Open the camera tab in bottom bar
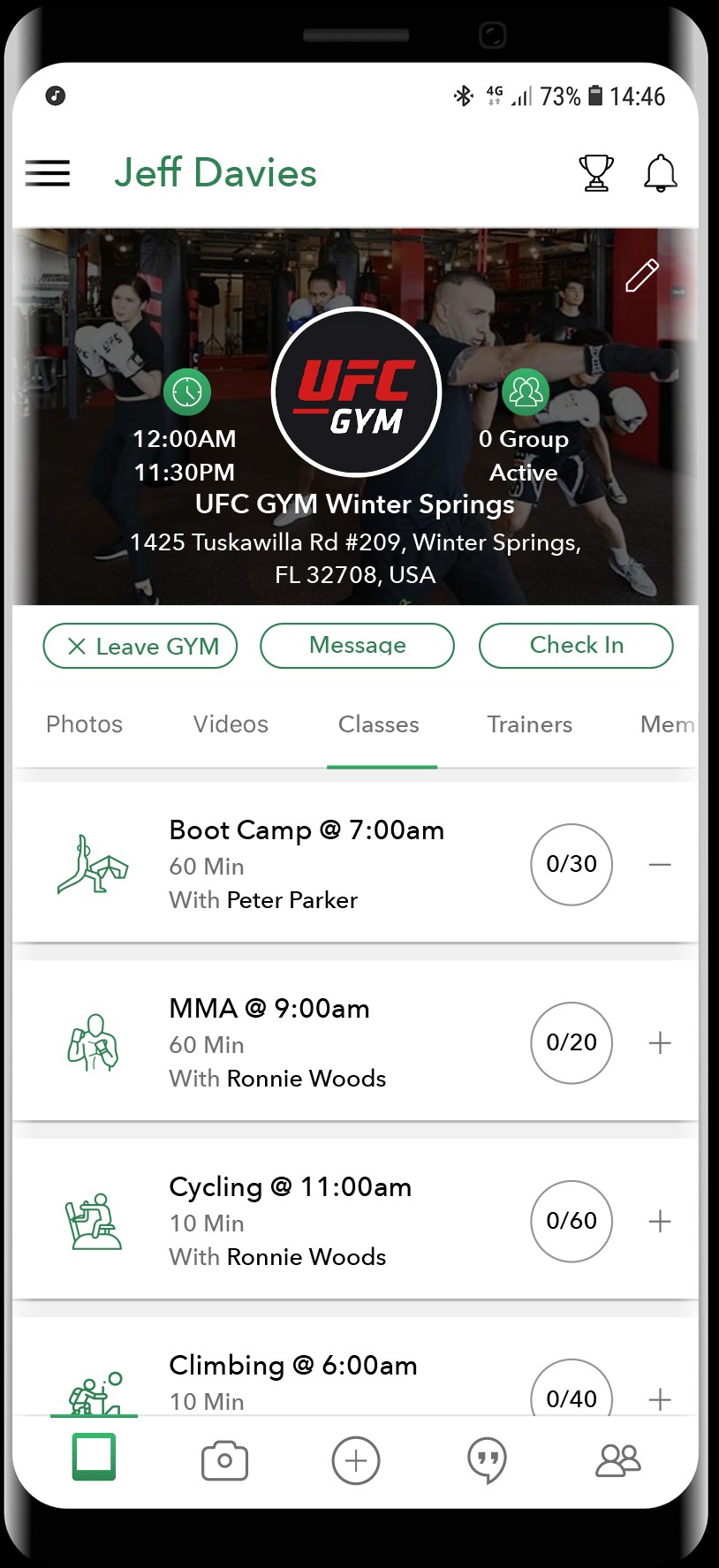 pyautogui.click(x=224, y=1460)
